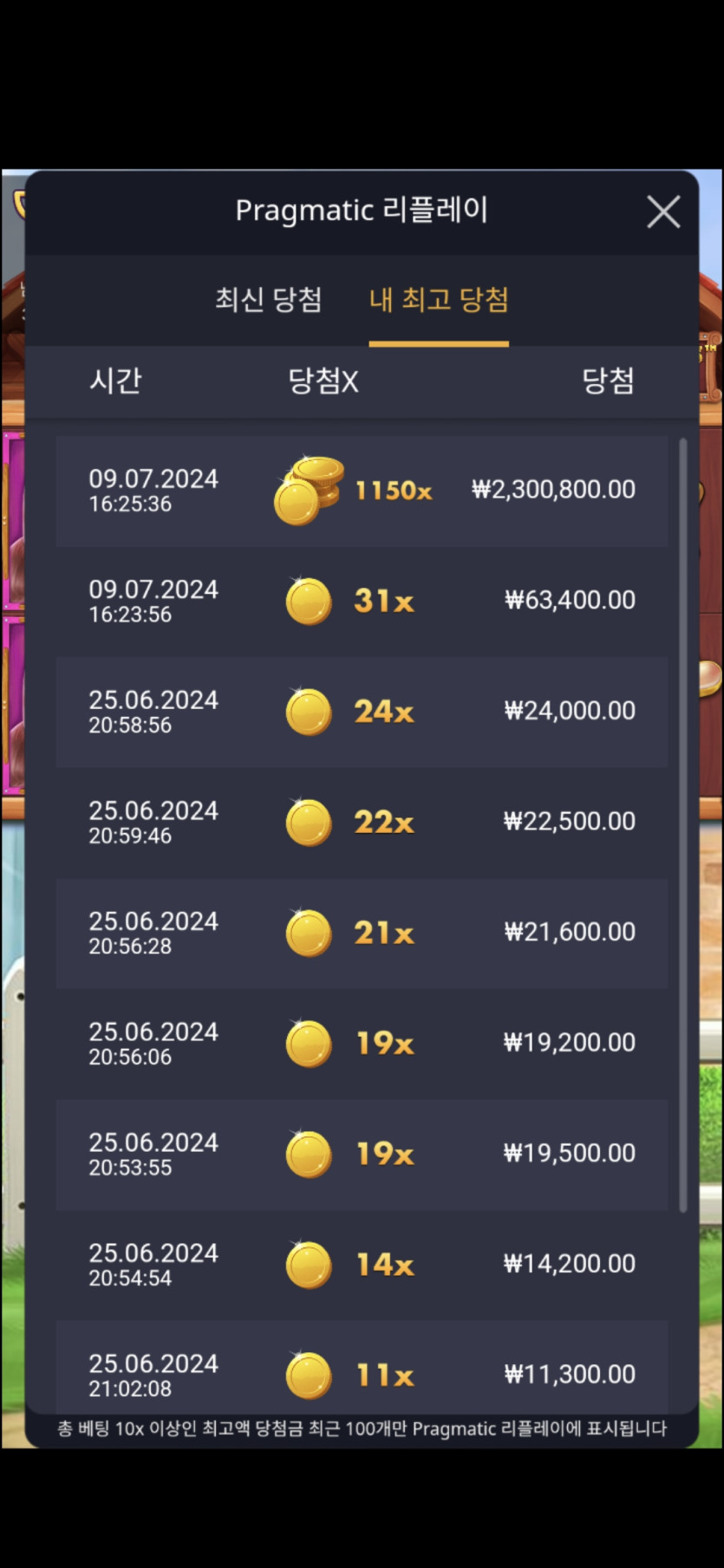View the 14x replay of ₩14,200.00
This screenshot has width=724, height=1568.
[x=362, y=1264]
